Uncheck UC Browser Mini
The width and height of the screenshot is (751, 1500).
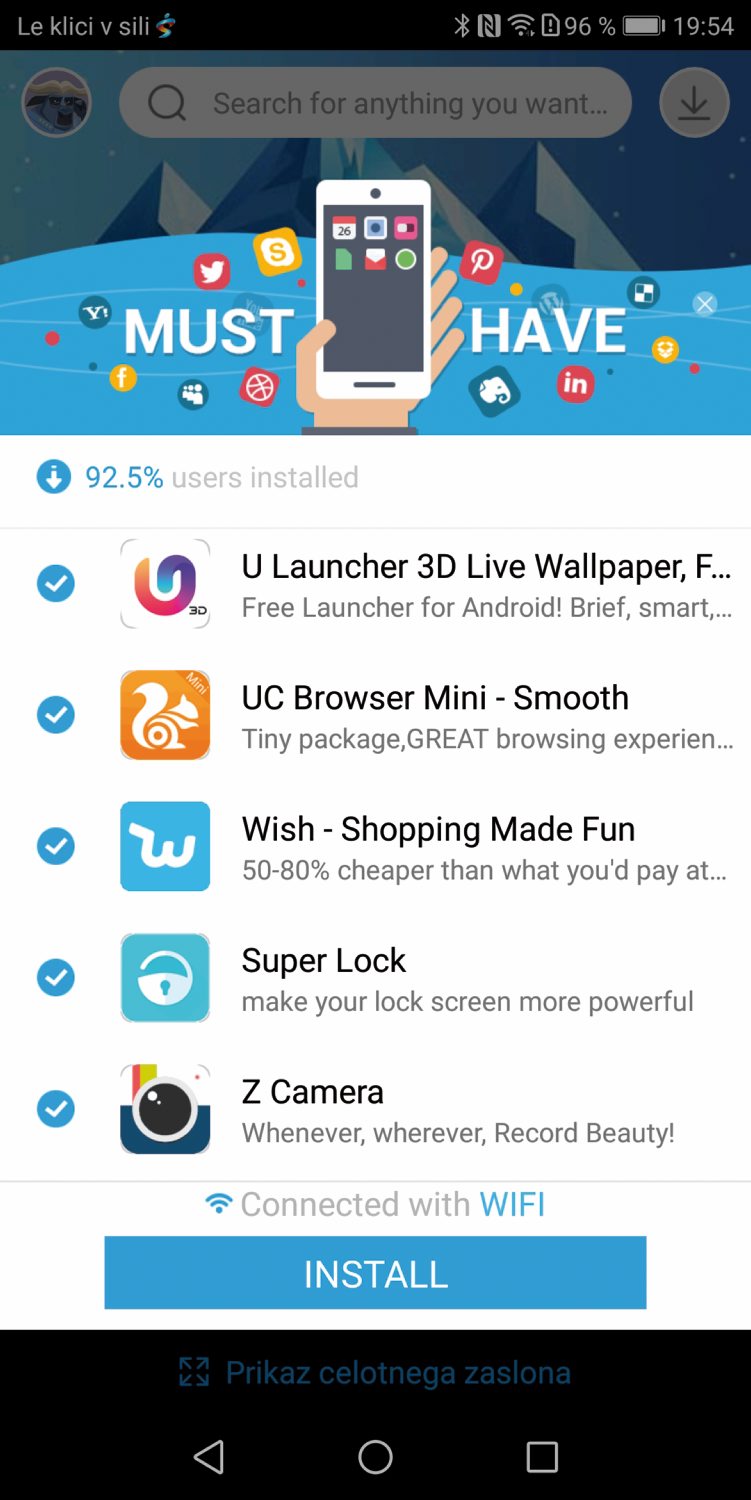coord(56,715)
